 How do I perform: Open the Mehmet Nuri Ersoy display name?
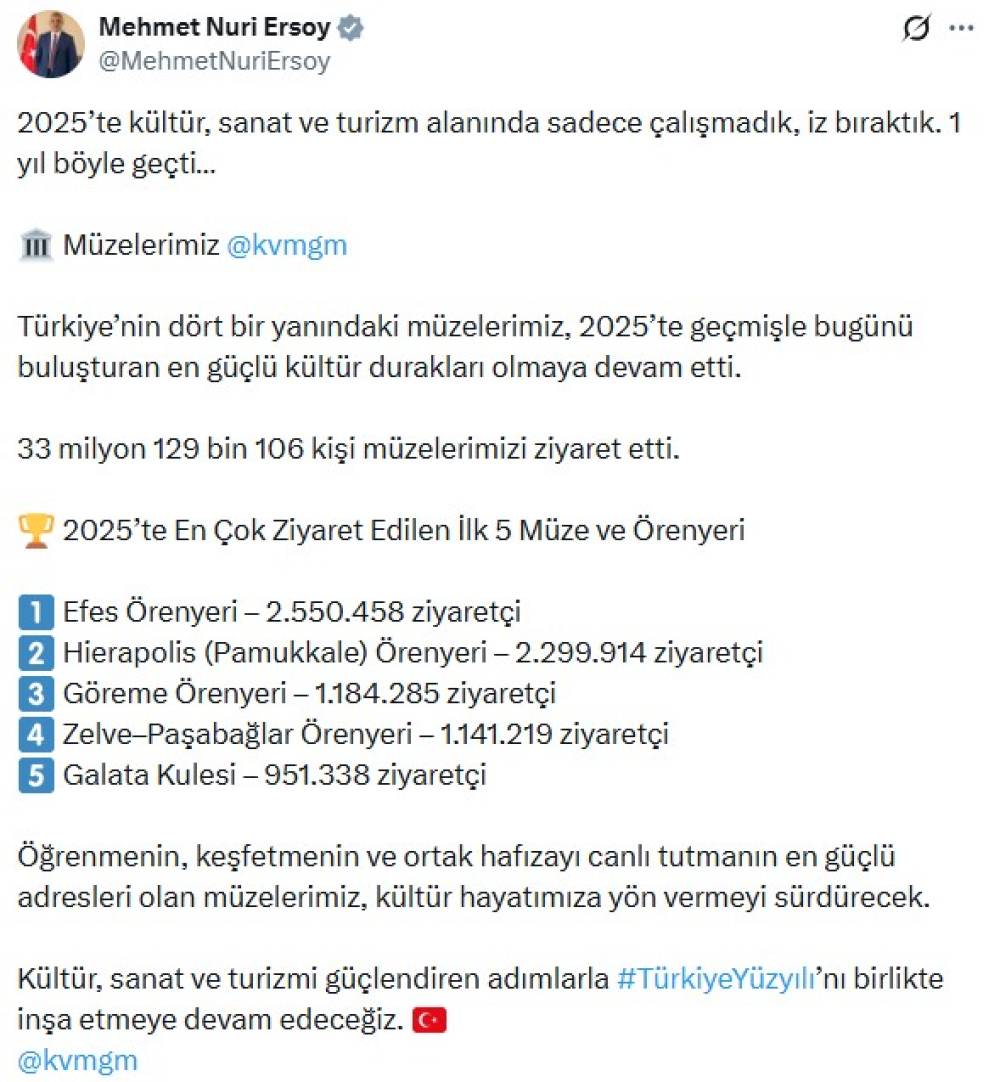coord(214,28)
